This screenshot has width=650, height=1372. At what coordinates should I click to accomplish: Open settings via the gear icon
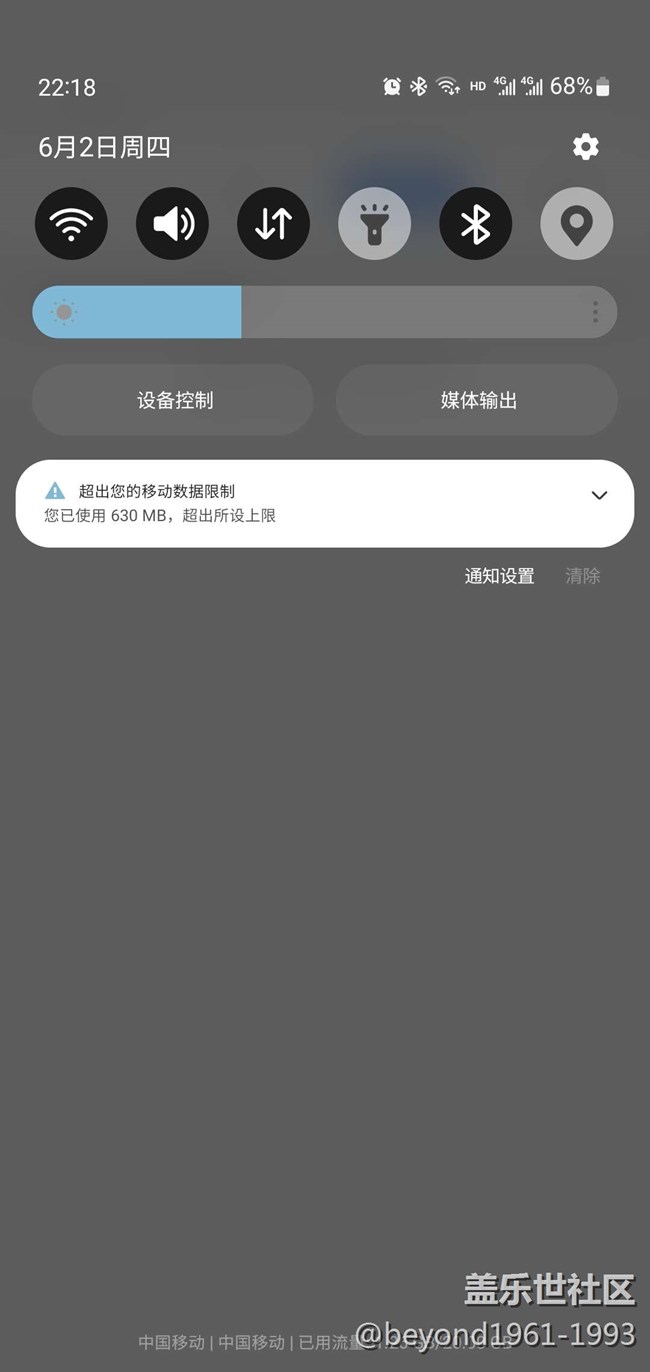point(585,147)
